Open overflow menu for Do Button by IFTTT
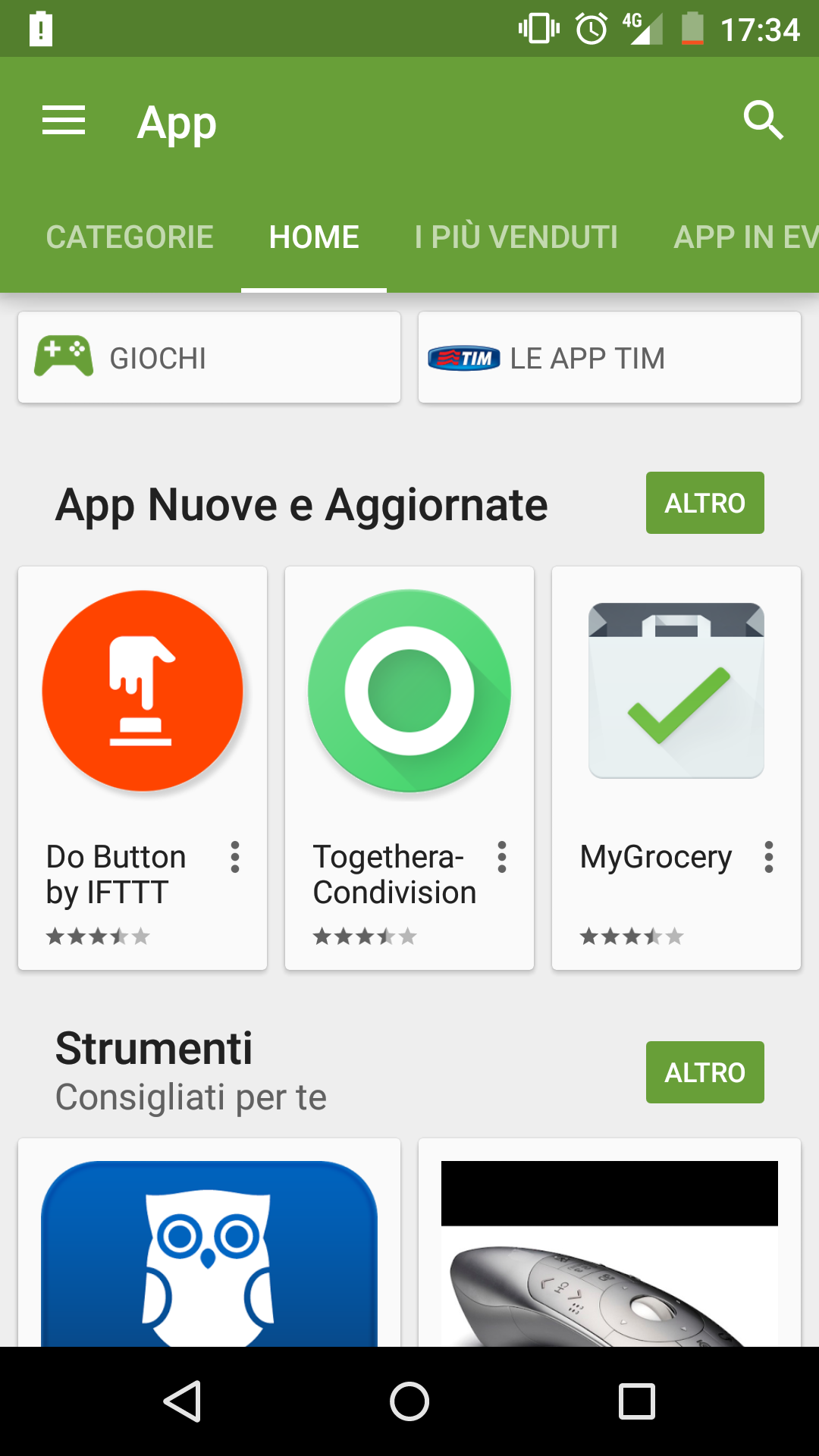Screen dimensions: 819x1456 click(x=235, y=857)
